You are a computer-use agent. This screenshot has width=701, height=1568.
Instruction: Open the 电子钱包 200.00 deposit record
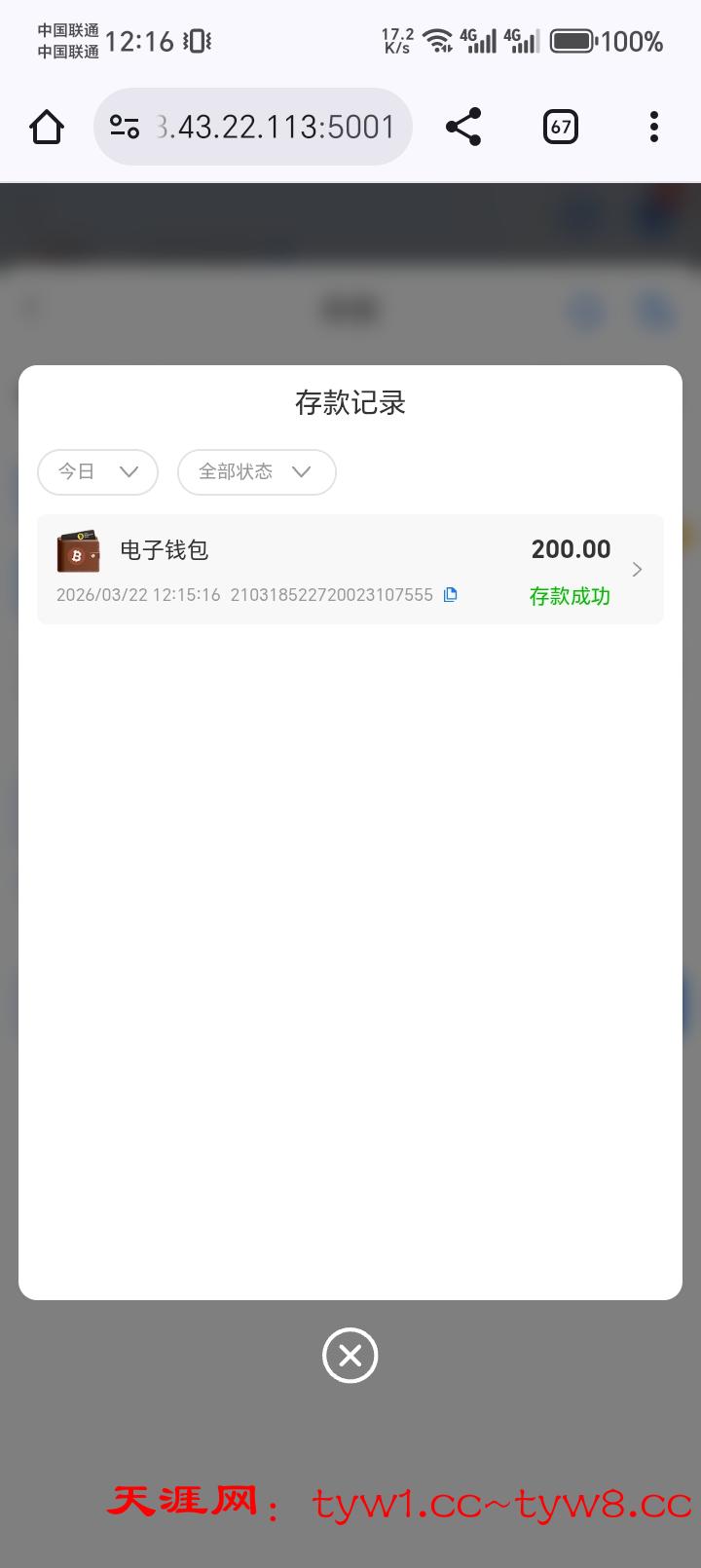350,569
